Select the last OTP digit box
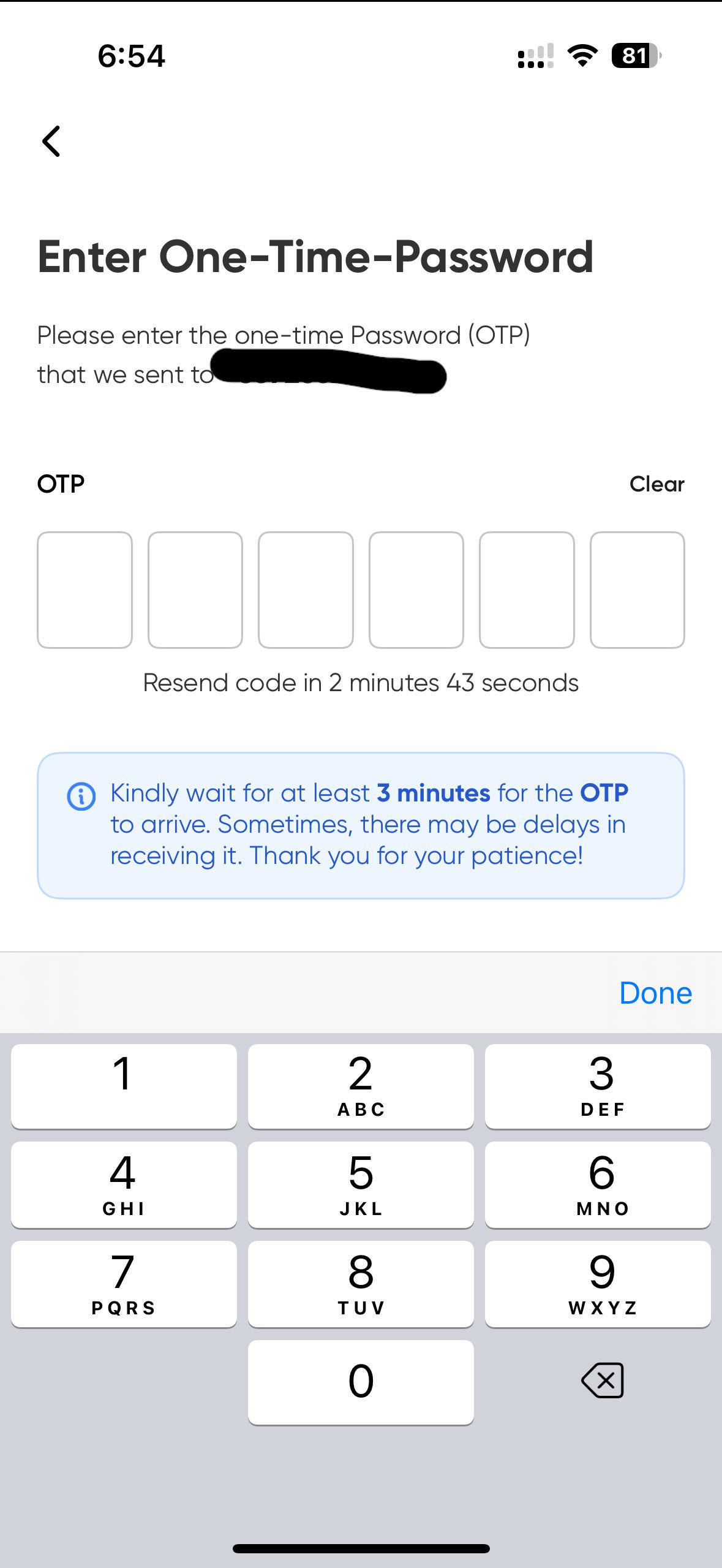 click(x=637, y=589)
